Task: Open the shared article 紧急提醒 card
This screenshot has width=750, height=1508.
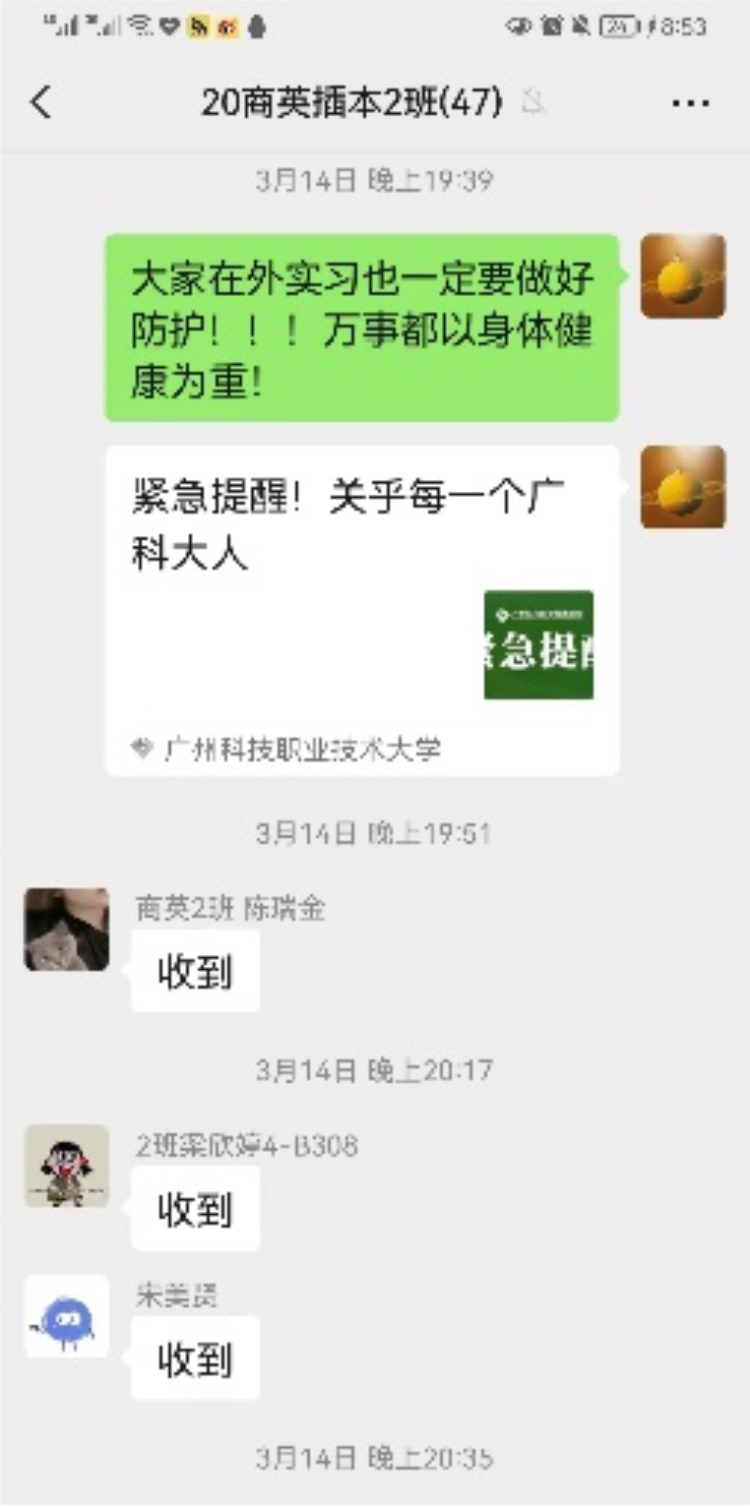Action: (x=361, y=610)
